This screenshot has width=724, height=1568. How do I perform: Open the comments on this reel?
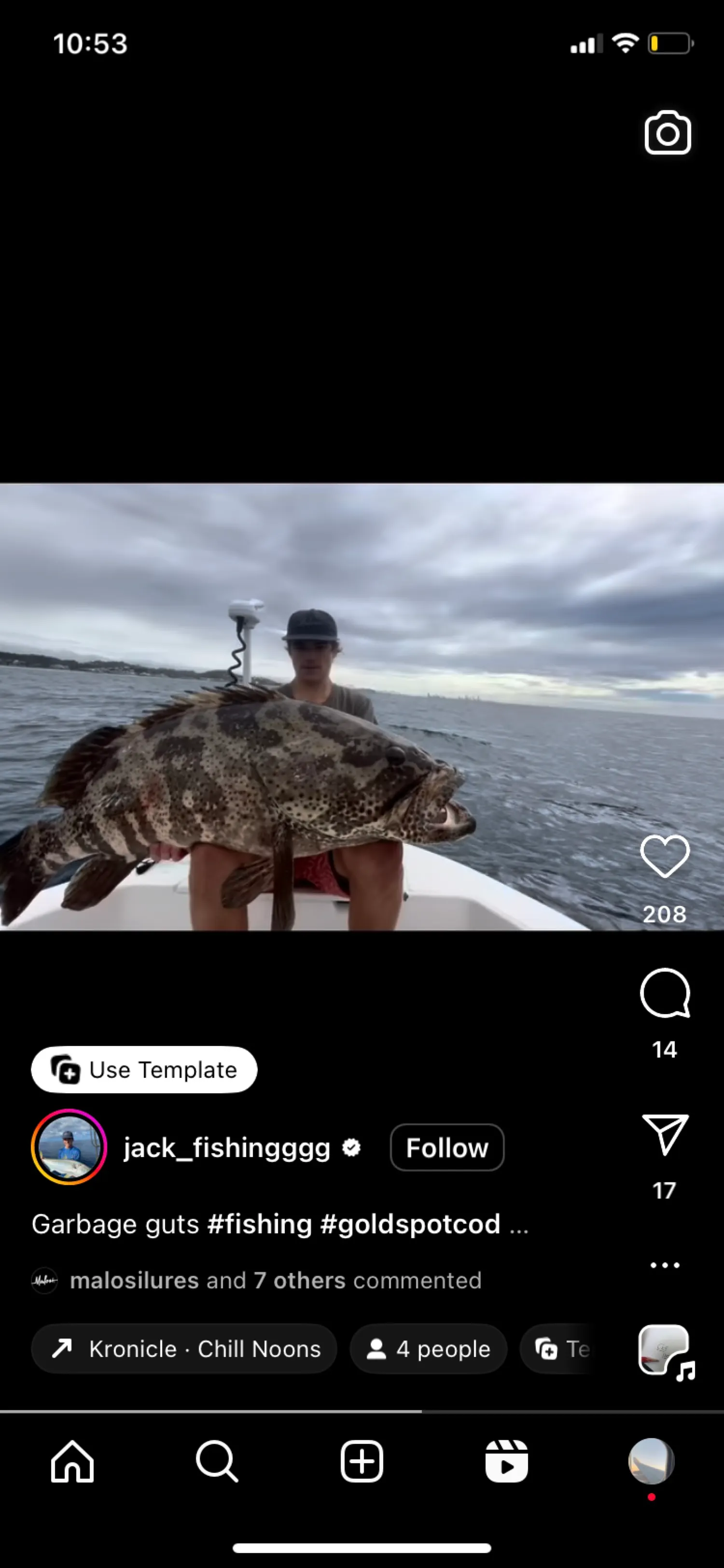tap(664, 993)
